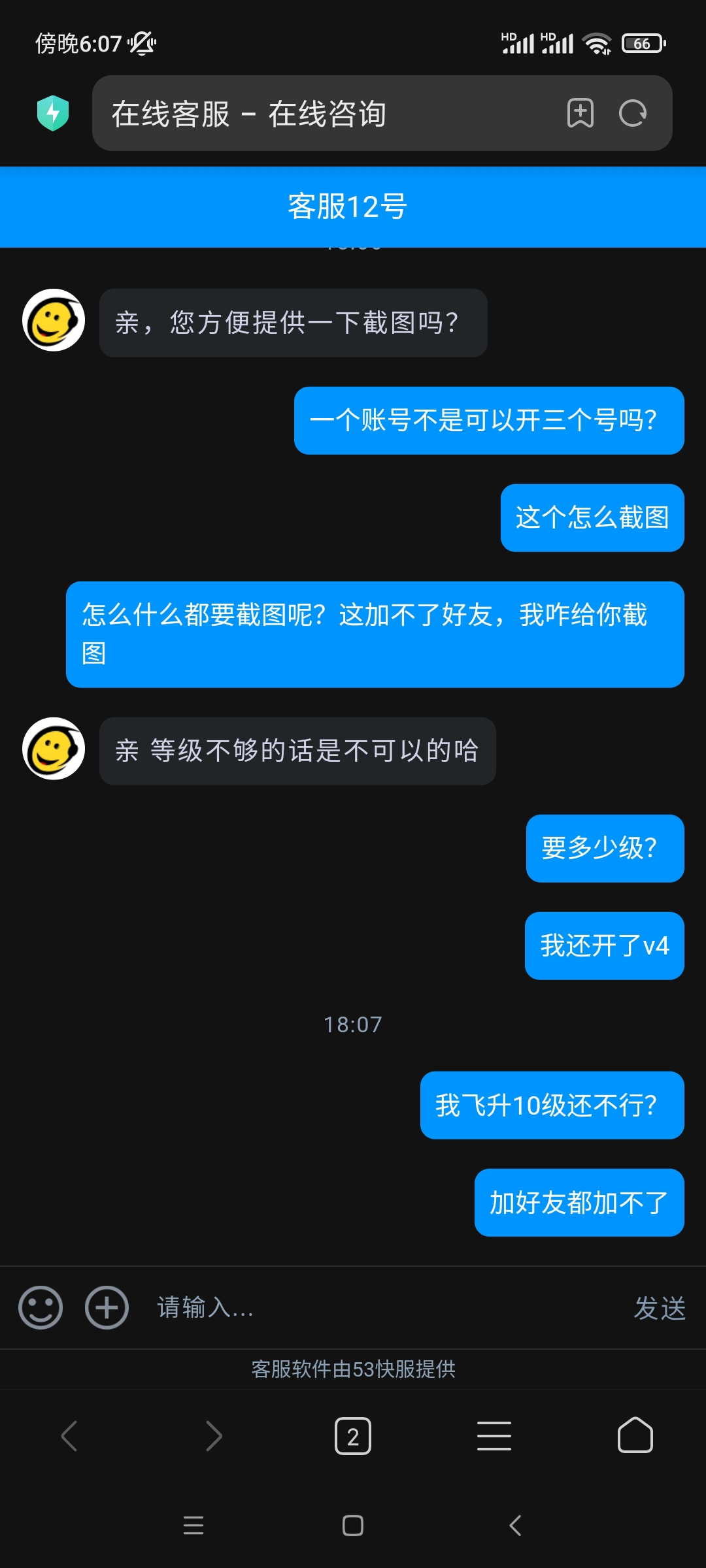Open the emoji picker in chat
Screen dimensions: 706x1568
point(41,1307)
